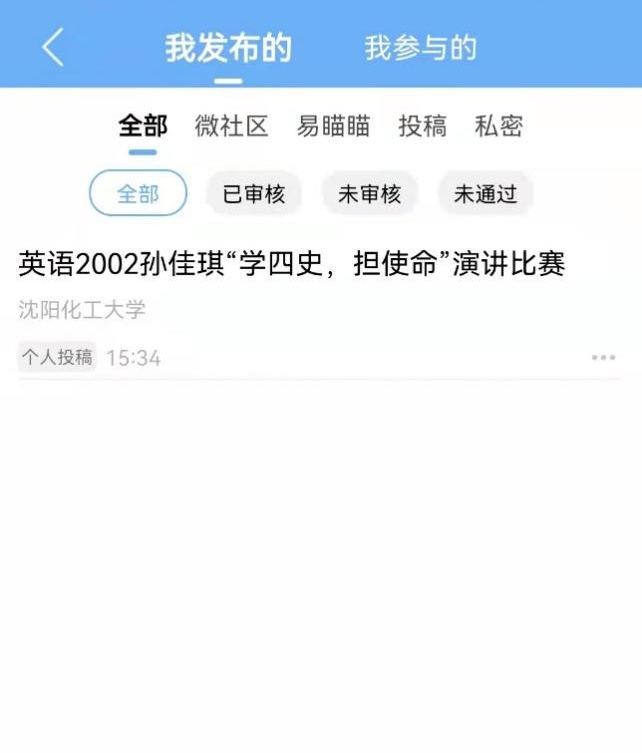Open more options for the speech post

[603, 358]
